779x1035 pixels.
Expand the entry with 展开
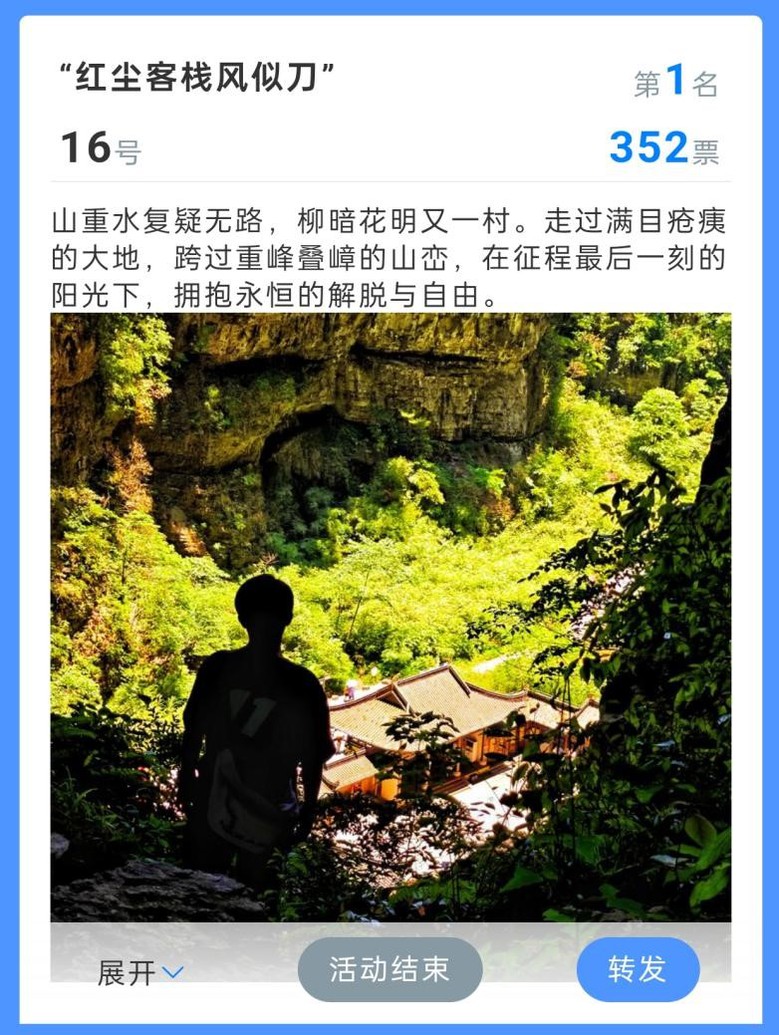(140, 972)
